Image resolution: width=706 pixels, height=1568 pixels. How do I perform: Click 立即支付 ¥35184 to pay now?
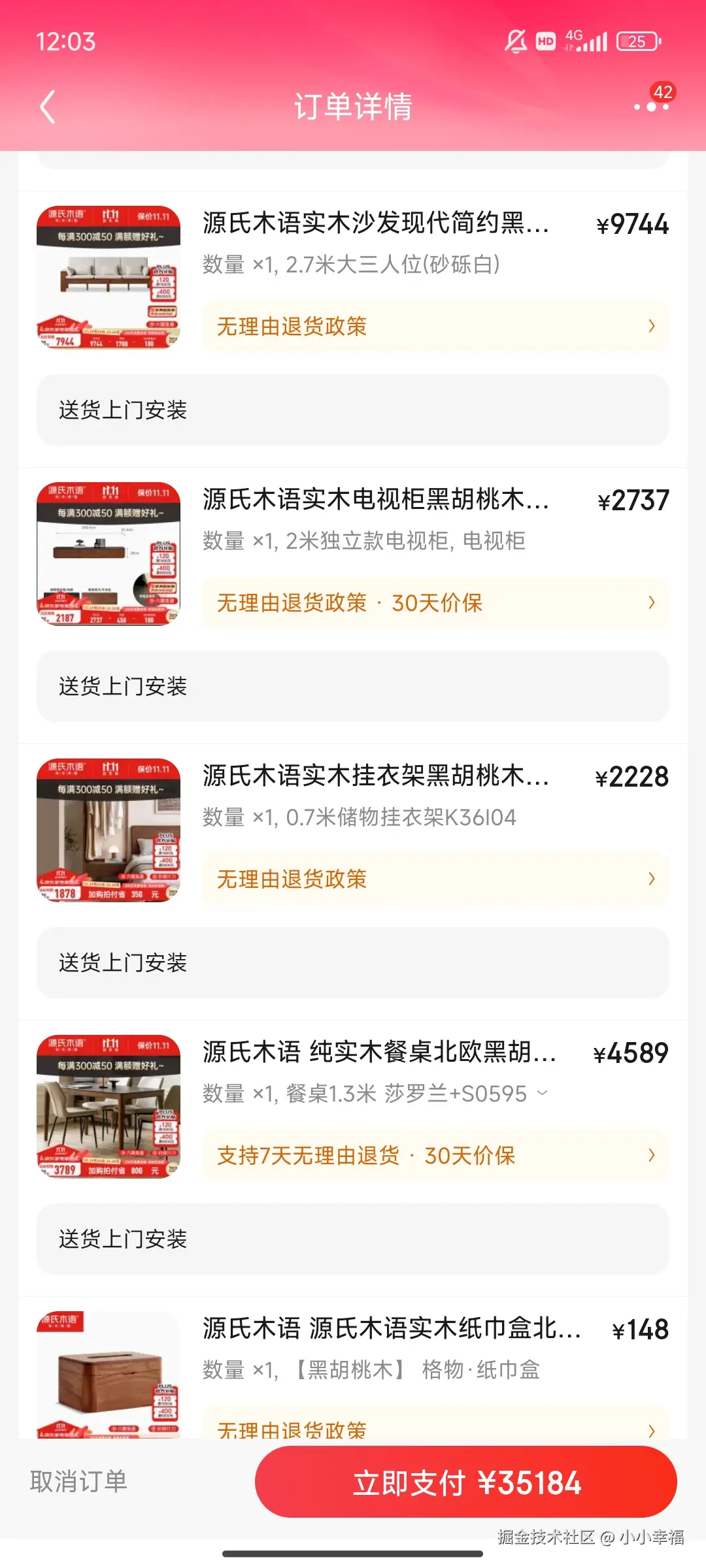coord(466,1482)
